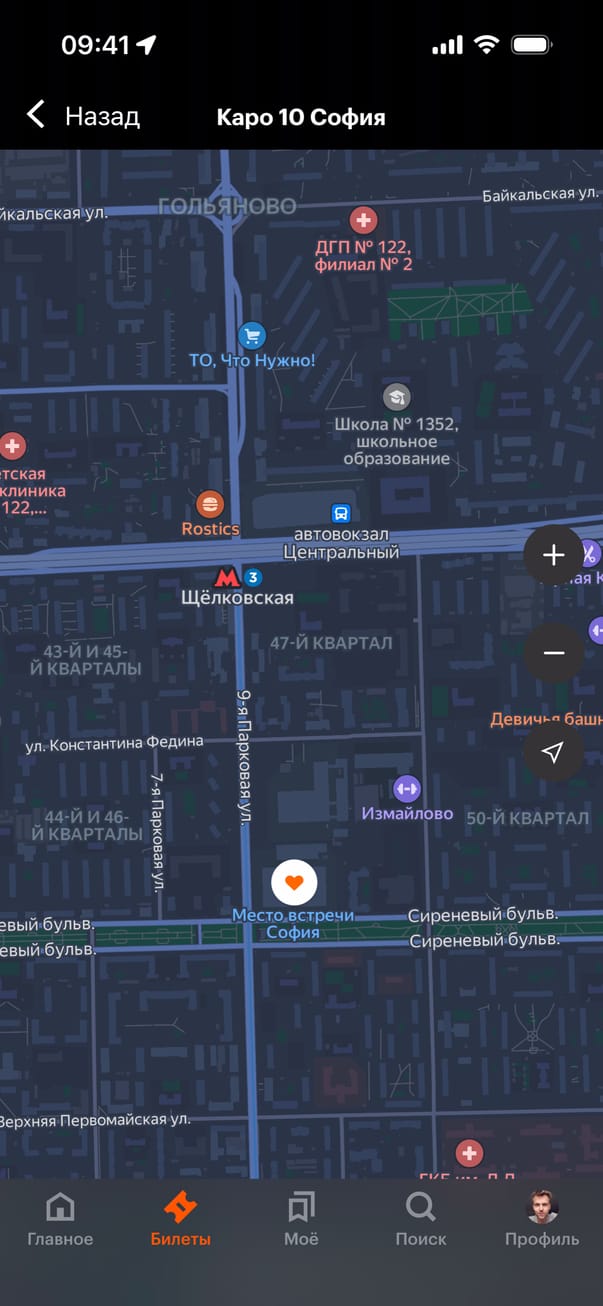The width and height of the screenshot is (603, 1306).
Task: Open the ТО, Что Нужно! shop marker
Action: 252,336
